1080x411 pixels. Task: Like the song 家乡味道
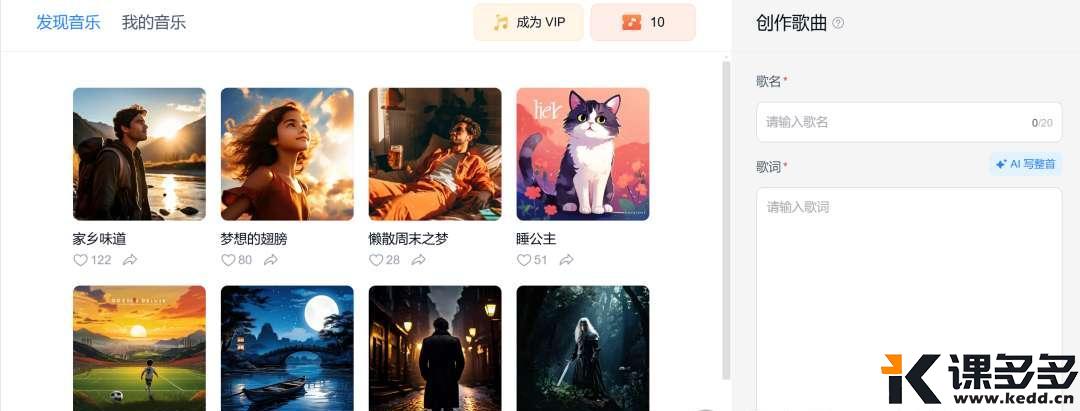tap(81, 260)
